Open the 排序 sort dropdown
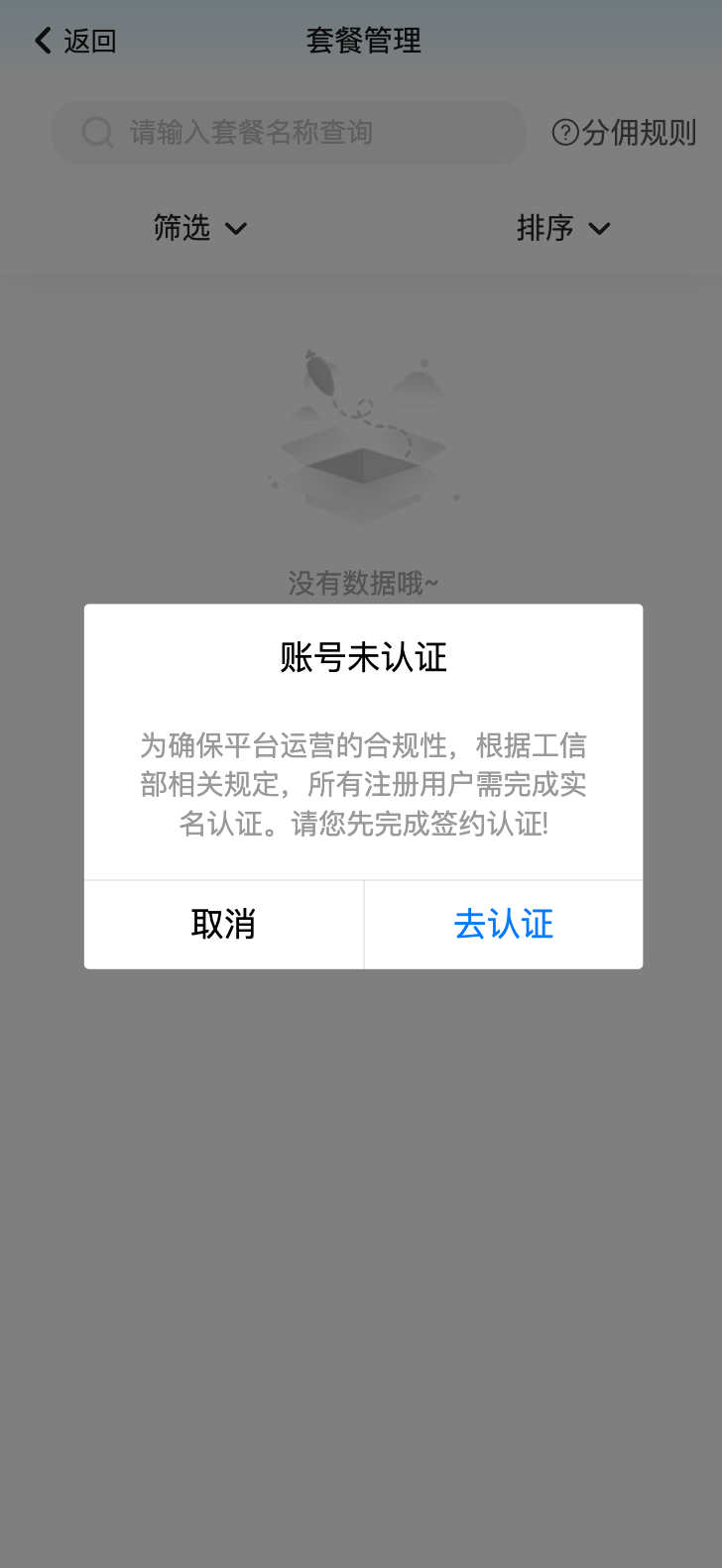Viewport: 722px width, 1568px height. 562,228
